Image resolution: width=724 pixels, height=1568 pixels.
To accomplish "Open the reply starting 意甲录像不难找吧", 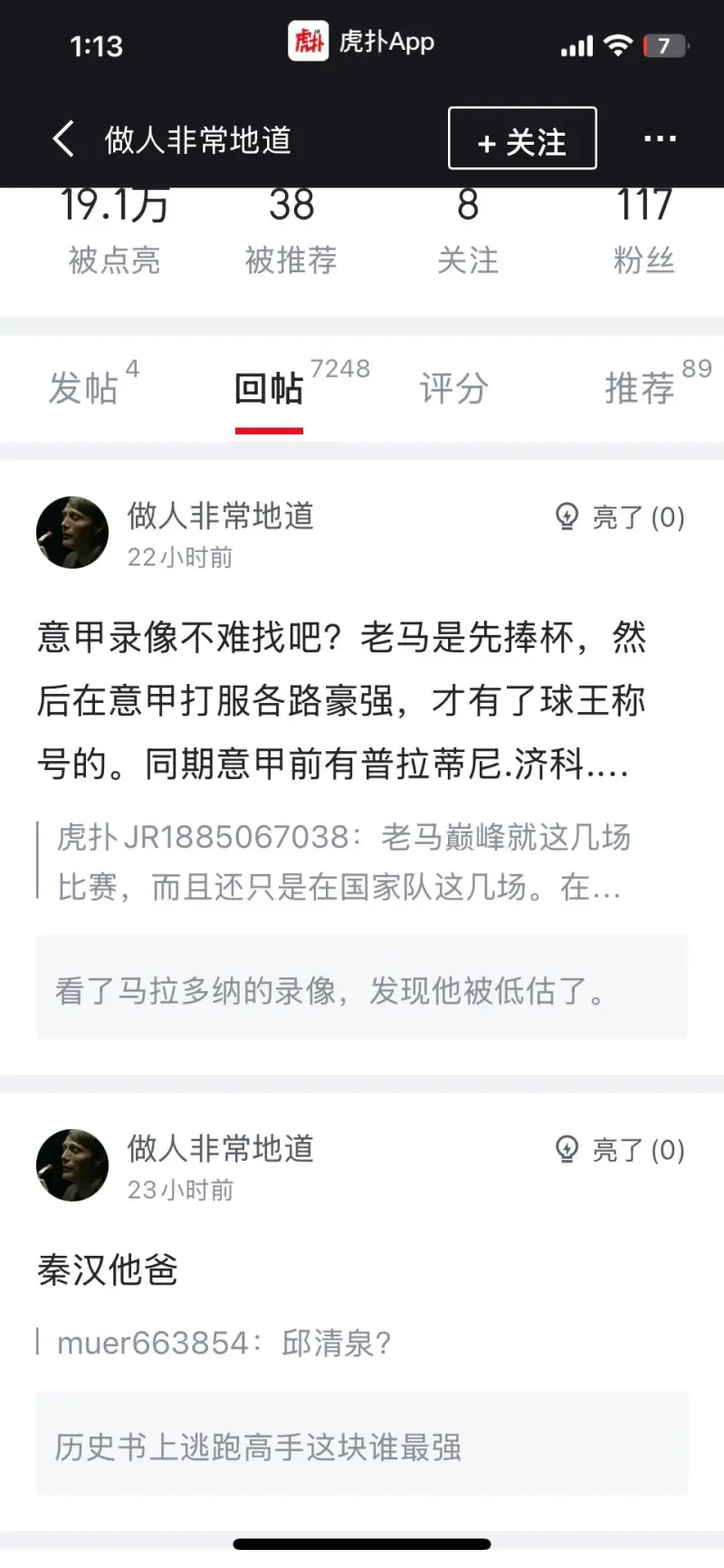I will tap(342, 700).
